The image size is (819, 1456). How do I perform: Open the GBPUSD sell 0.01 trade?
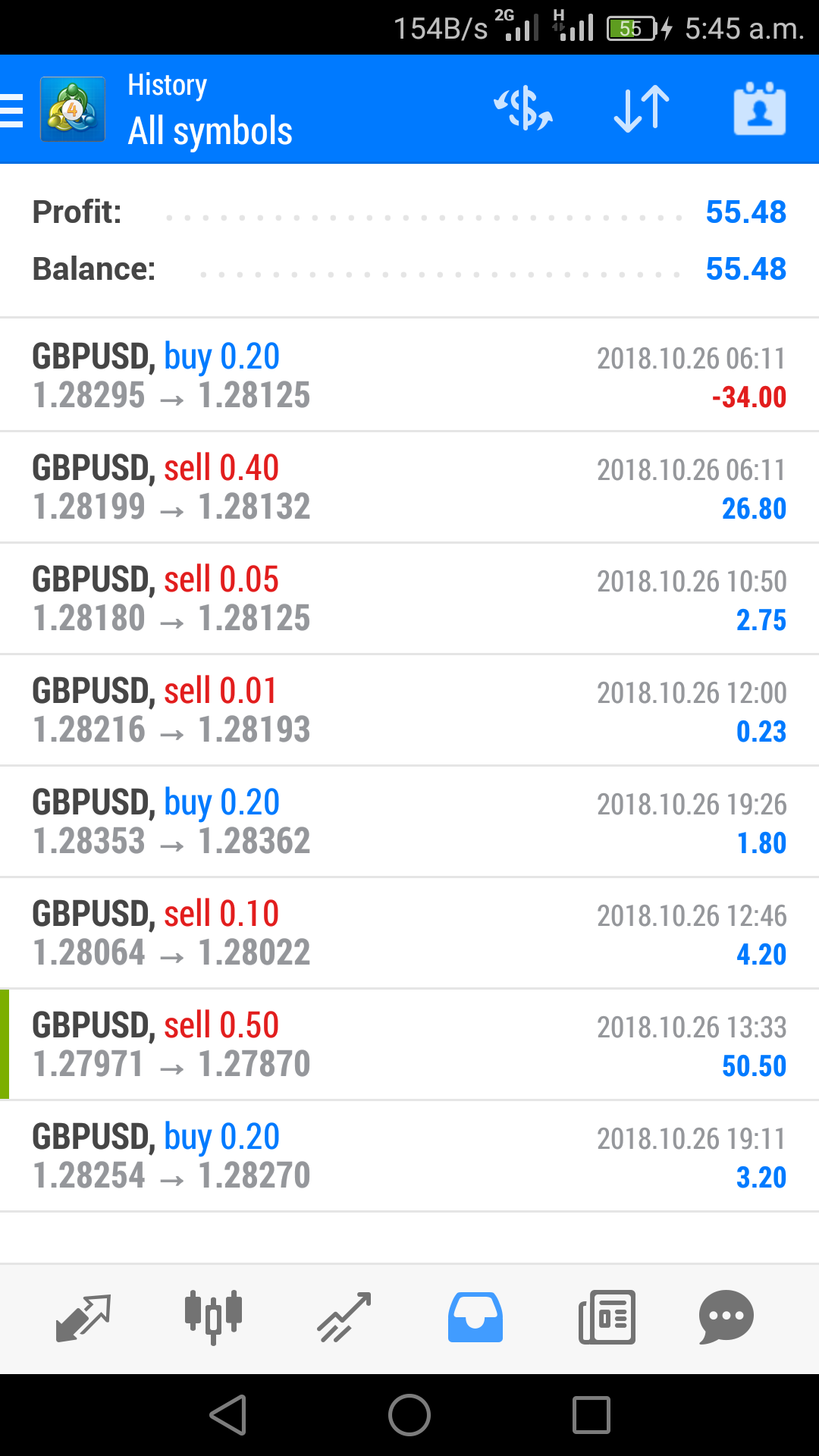pos(409,710)
